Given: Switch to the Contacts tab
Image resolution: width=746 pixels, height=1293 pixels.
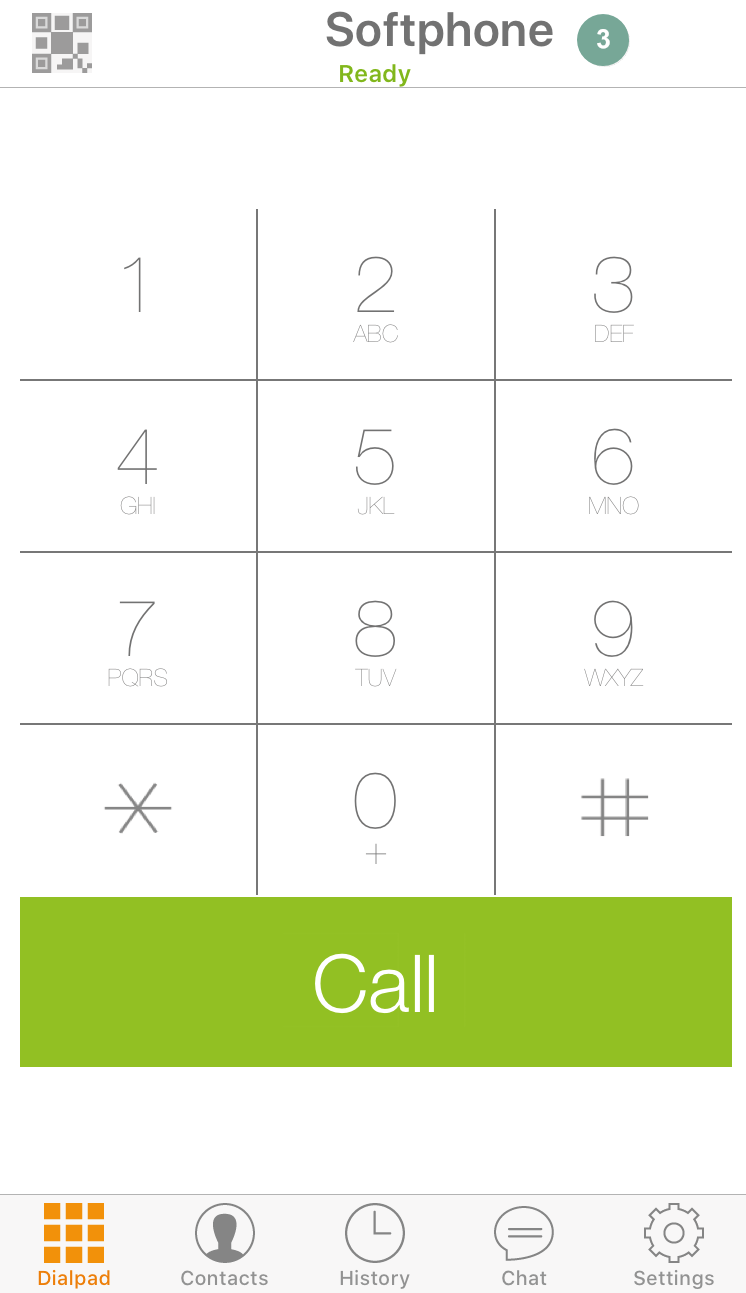Looking at the screenshot, I should click(224, 1244).
